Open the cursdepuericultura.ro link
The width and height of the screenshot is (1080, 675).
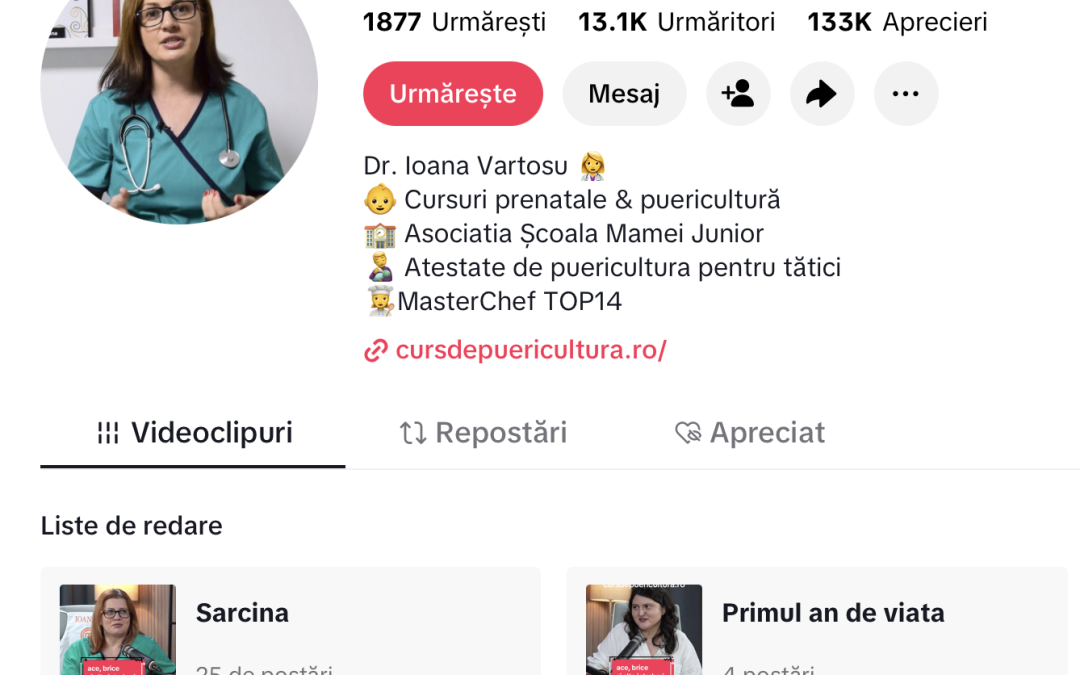click(x=530, y=350)
